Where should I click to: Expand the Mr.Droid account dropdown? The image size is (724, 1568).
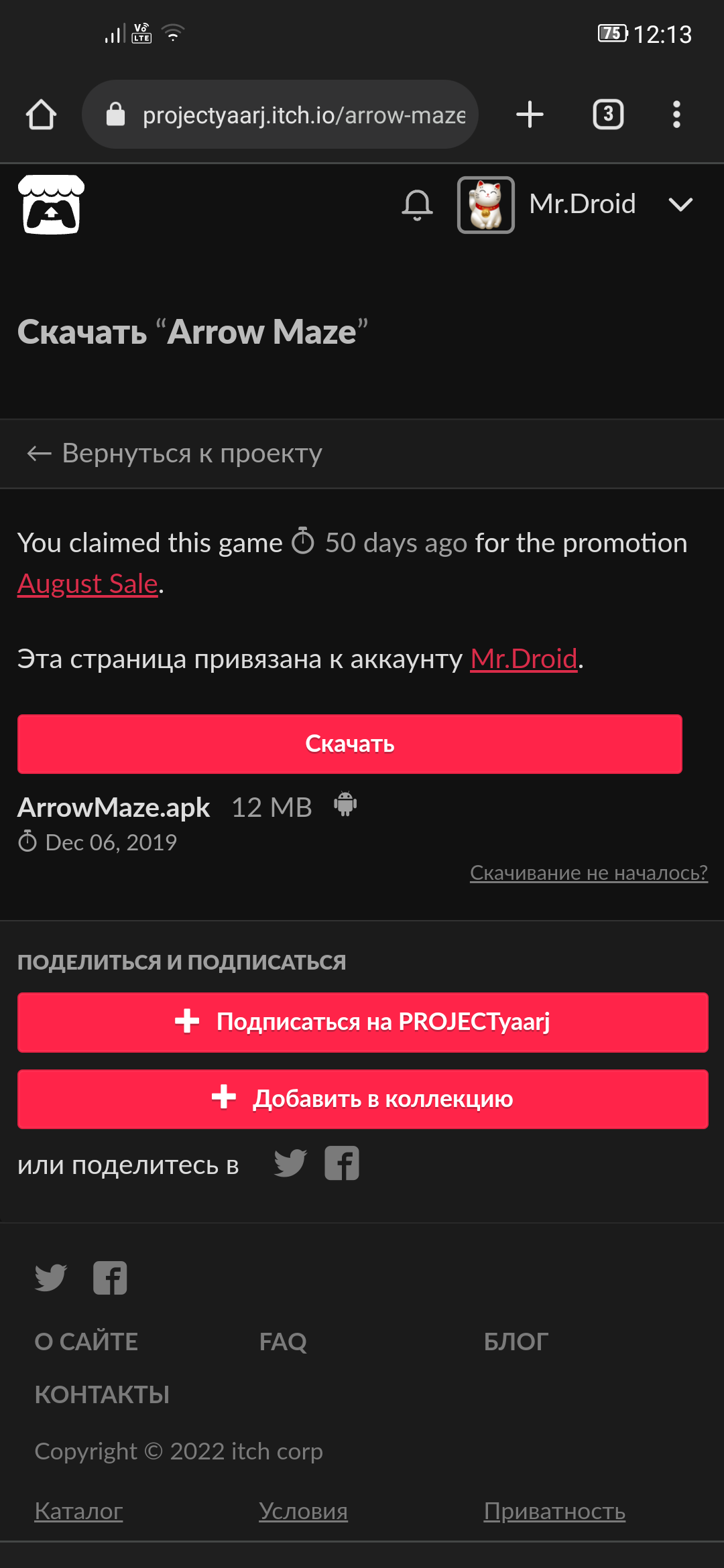tap(680, 204)
